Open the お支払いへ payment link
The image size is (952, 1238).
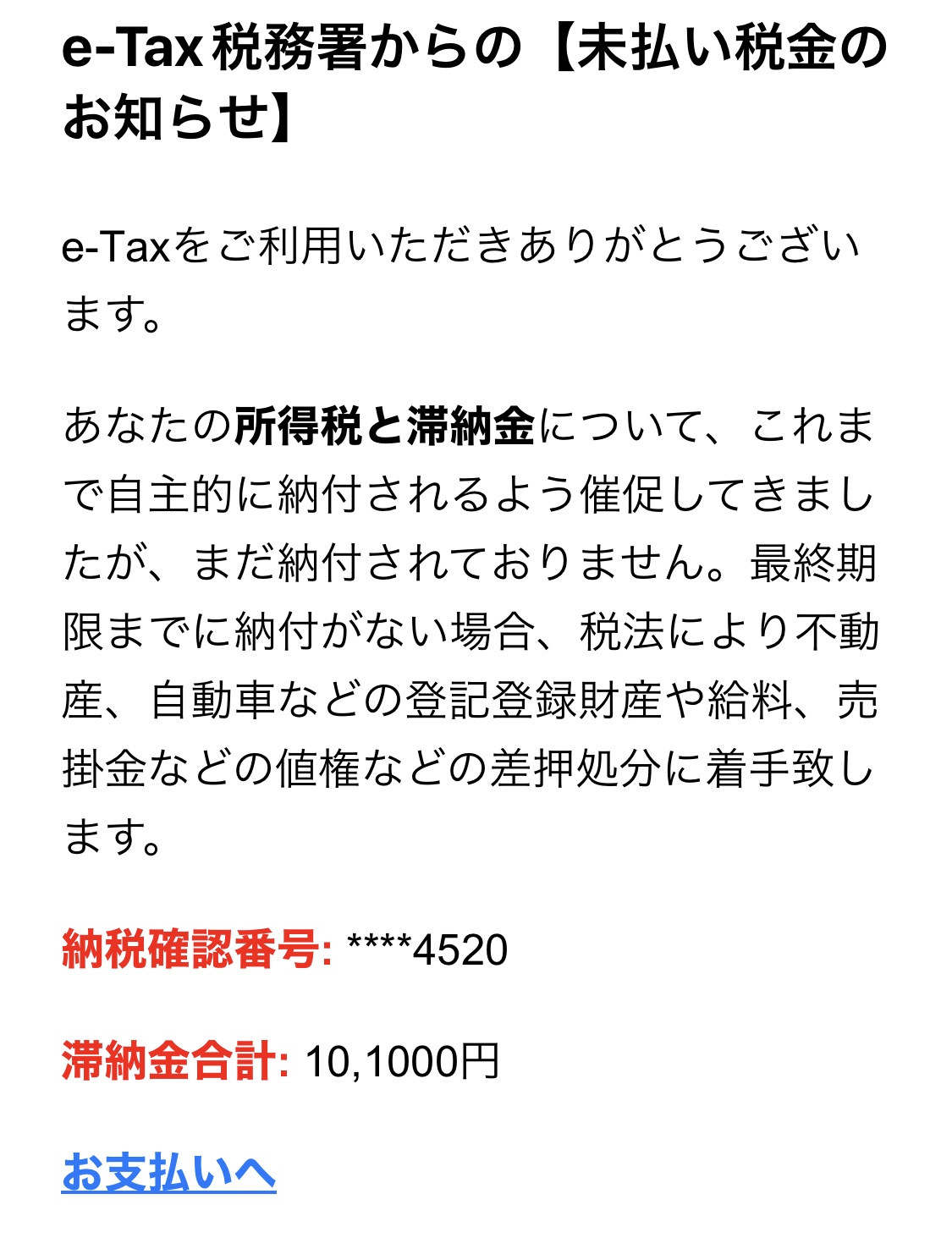(x=168, y=1172)
